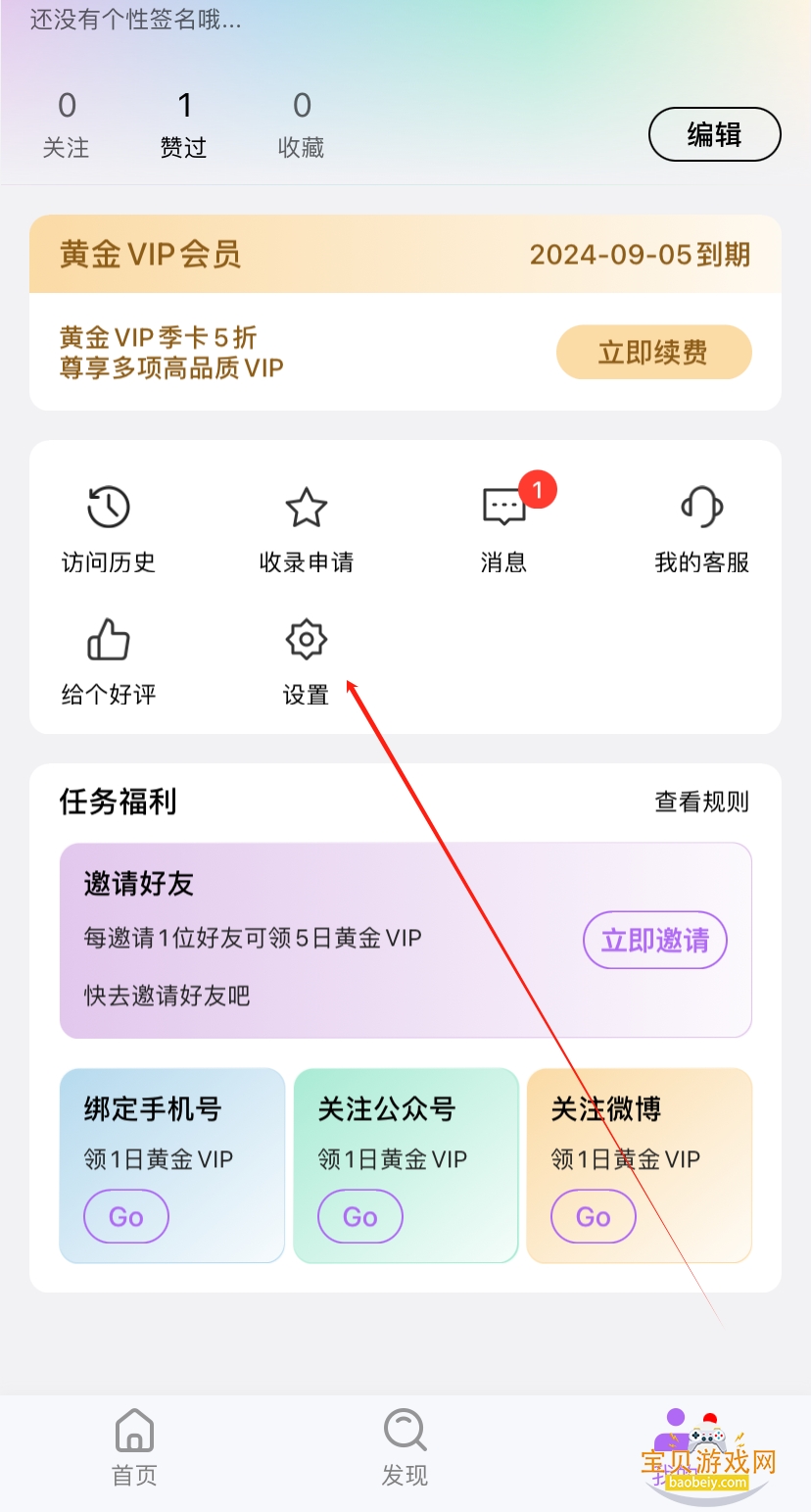View the 收藏 favorites
The height and width of the screenshot is (1512, 811).
point(301,124)
